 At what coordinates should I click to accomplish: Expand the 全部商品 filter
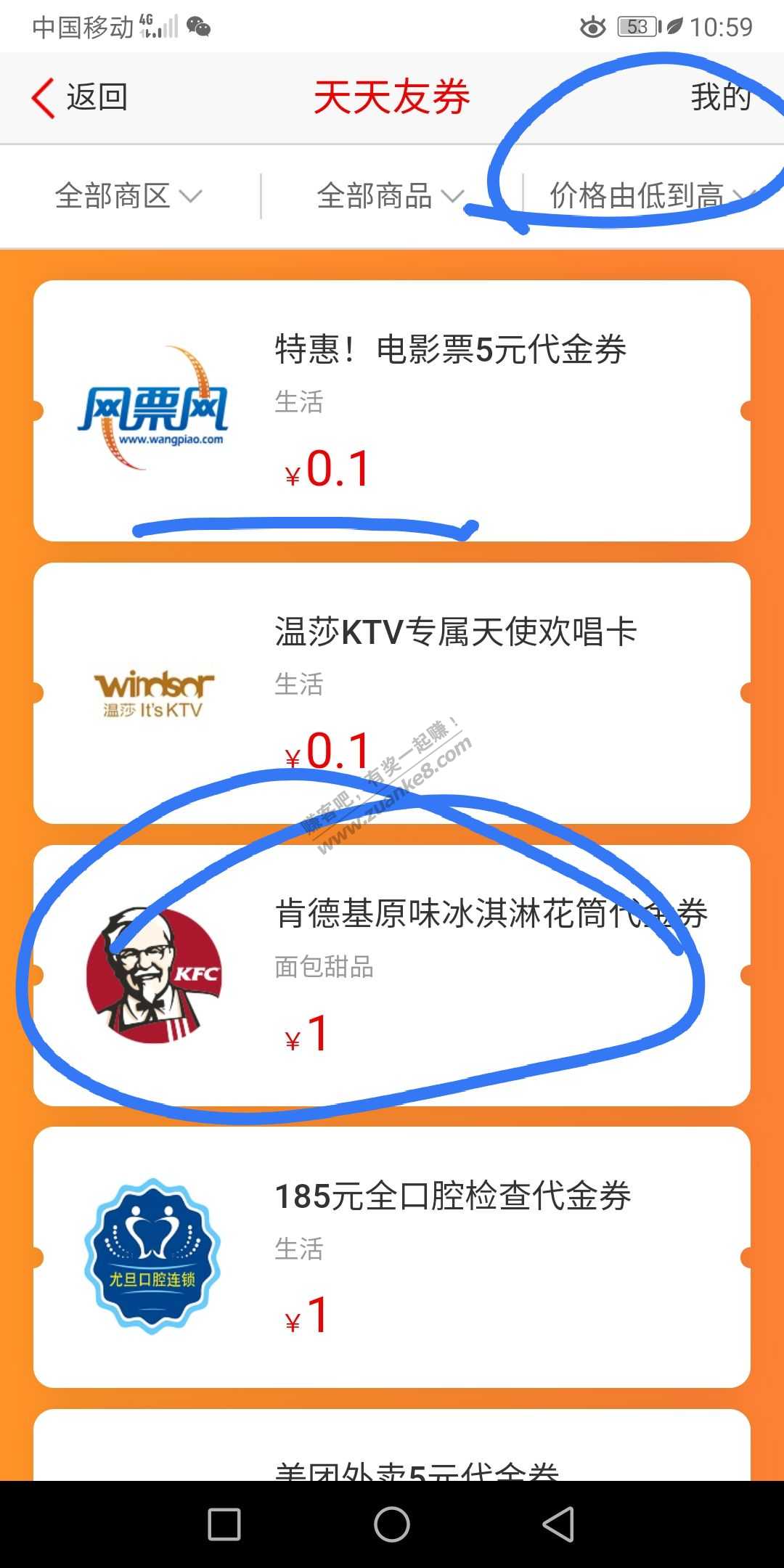(x=390, y=196)
